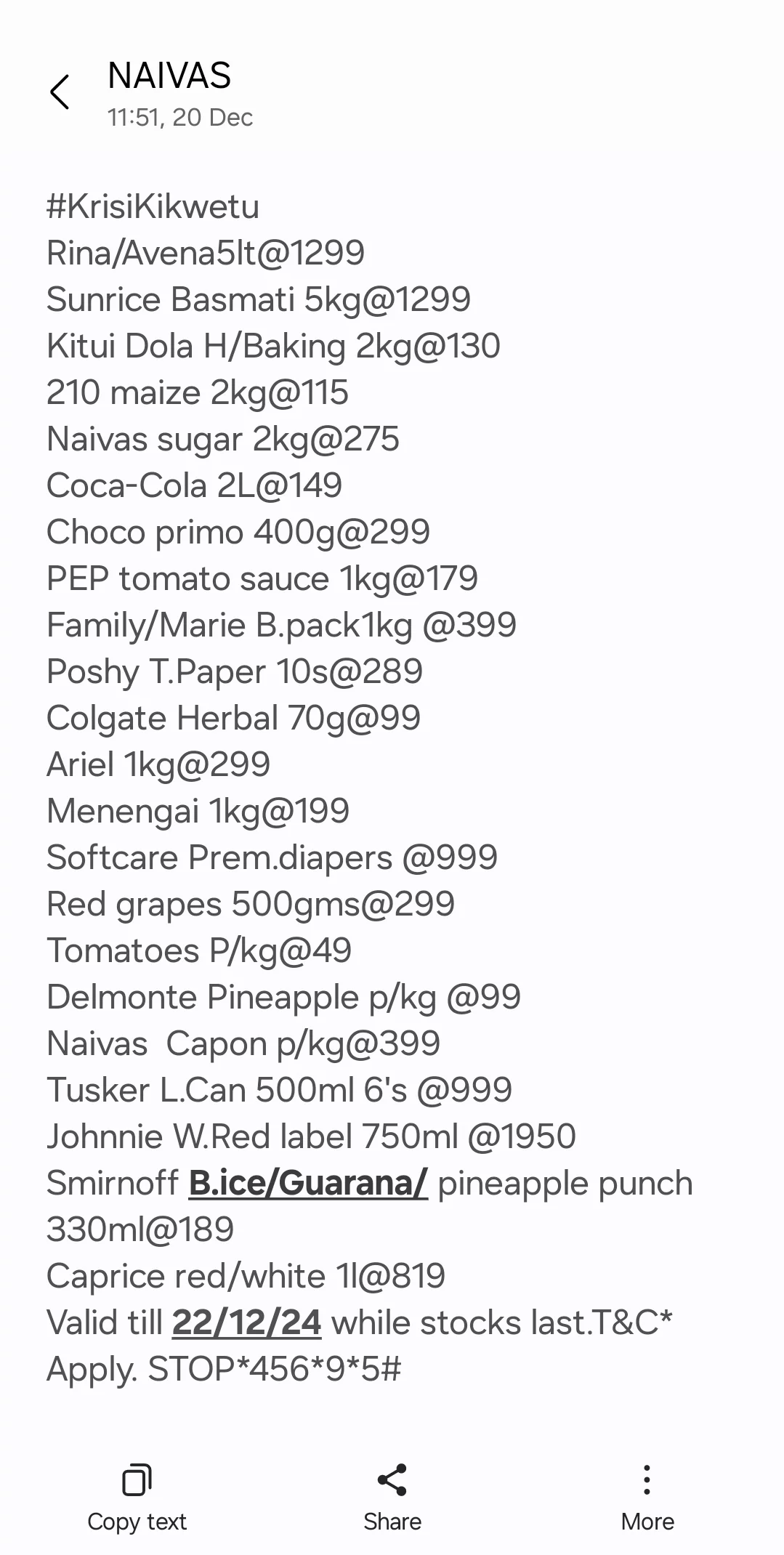784x1555 pixels.
Task: Tap the underlined B.ice/Guarana/ link
Action: coord(308,1182)
